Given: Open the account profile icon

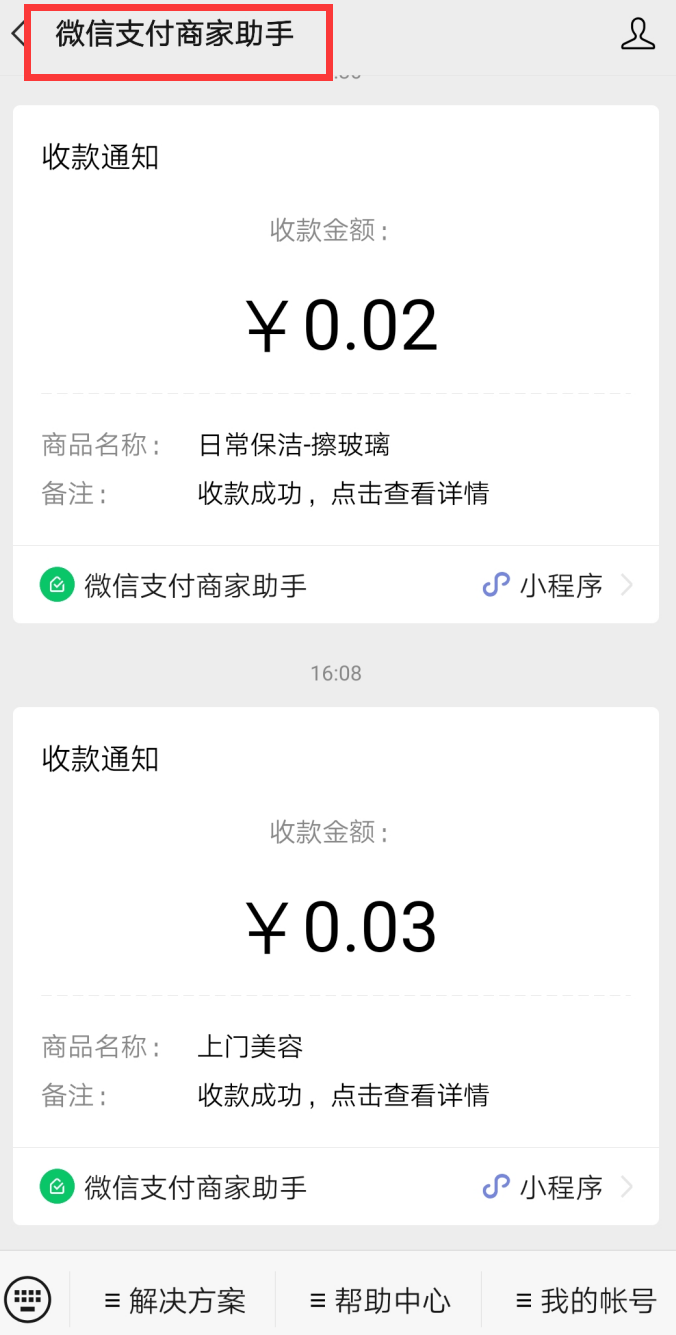Looking at the screenshot, I should 637,34.
